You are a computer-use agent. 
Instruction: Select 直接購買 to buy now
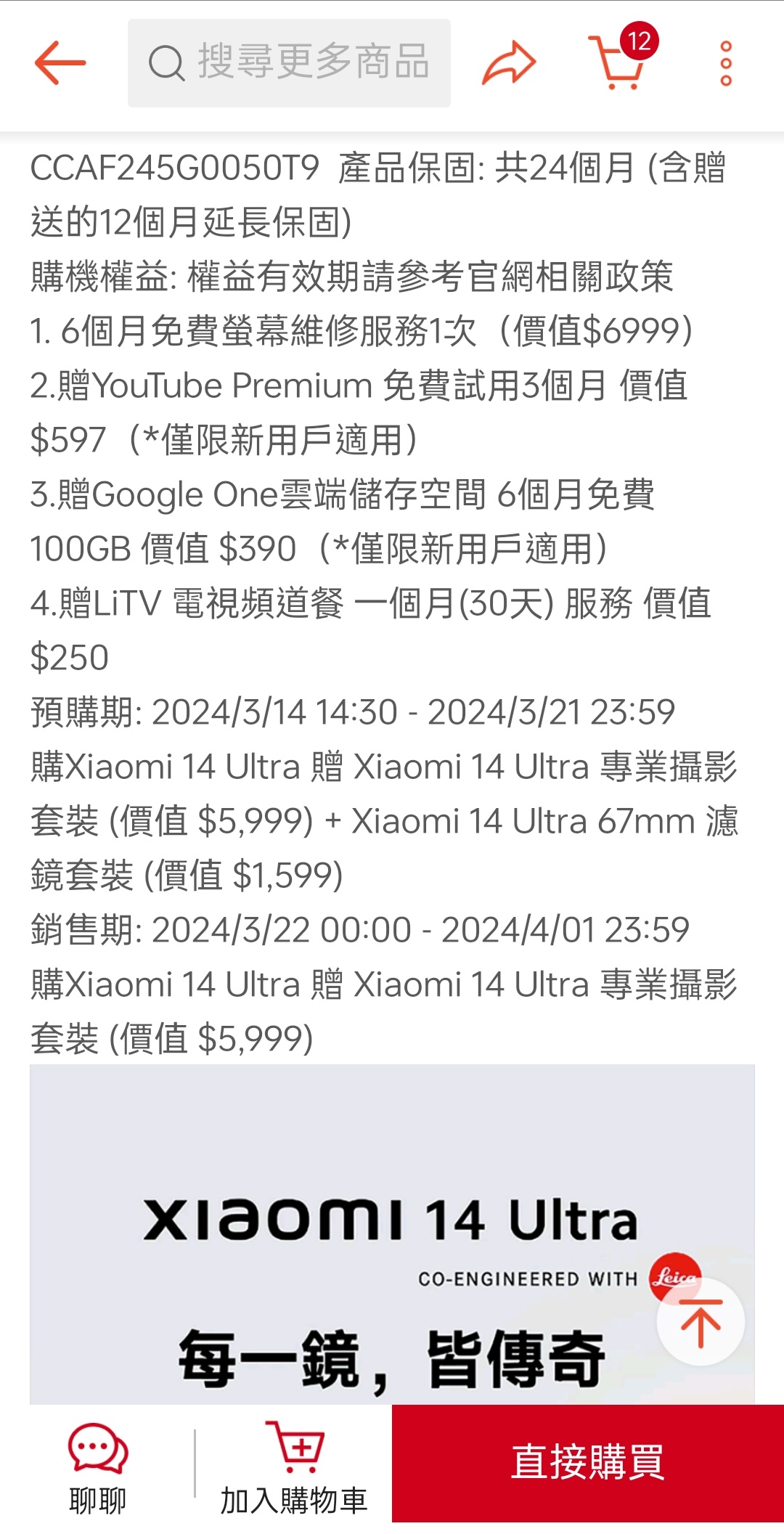click(588, 1463)
